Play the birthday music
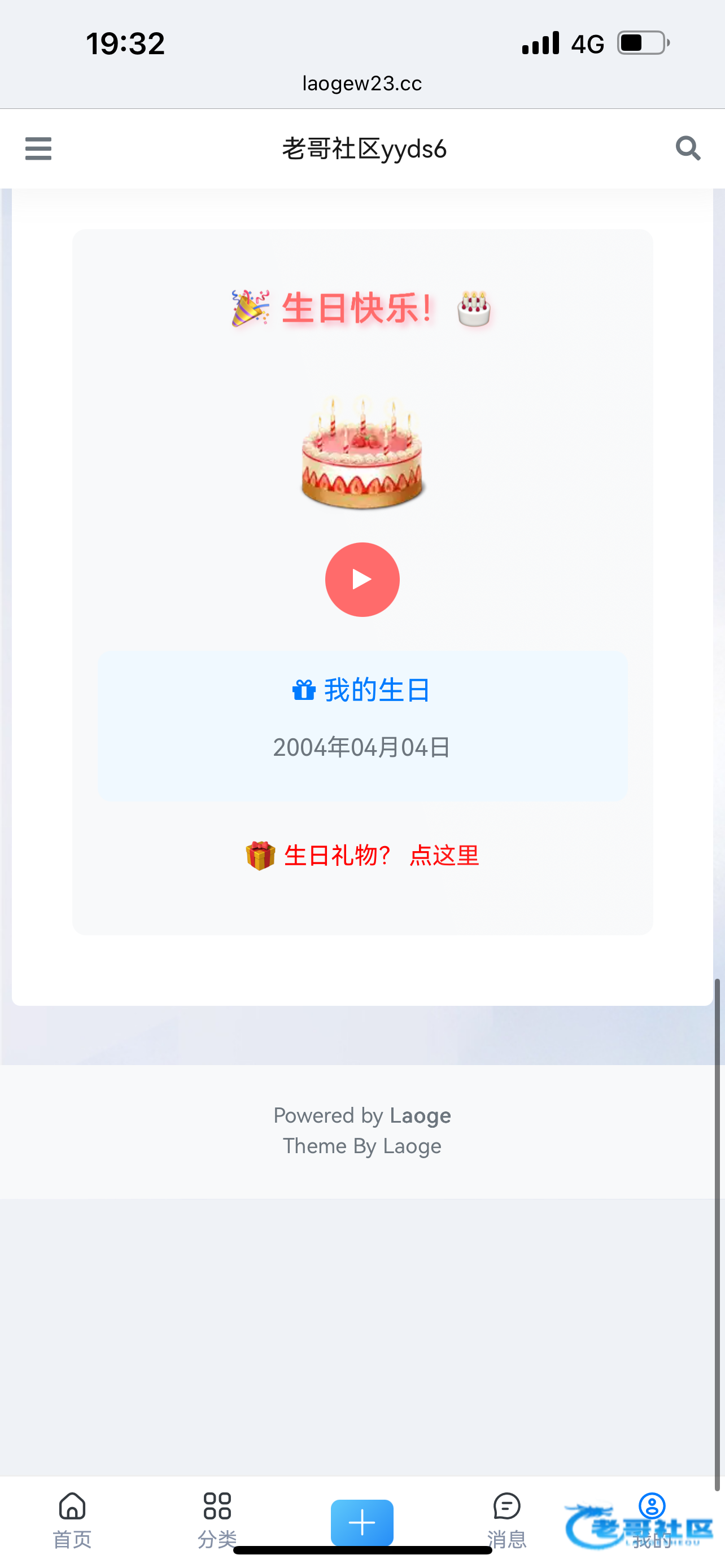Viewport: 725px width, 1568px height. (x=362, y=580)
